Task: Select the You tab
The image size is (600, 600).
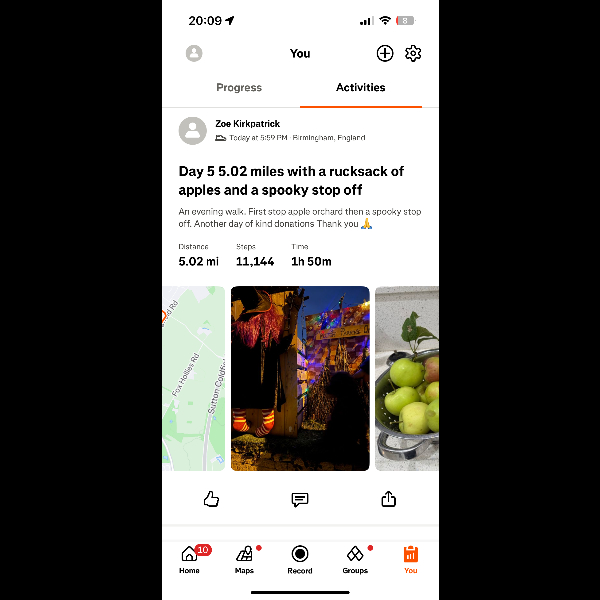Action: (410, 559)
